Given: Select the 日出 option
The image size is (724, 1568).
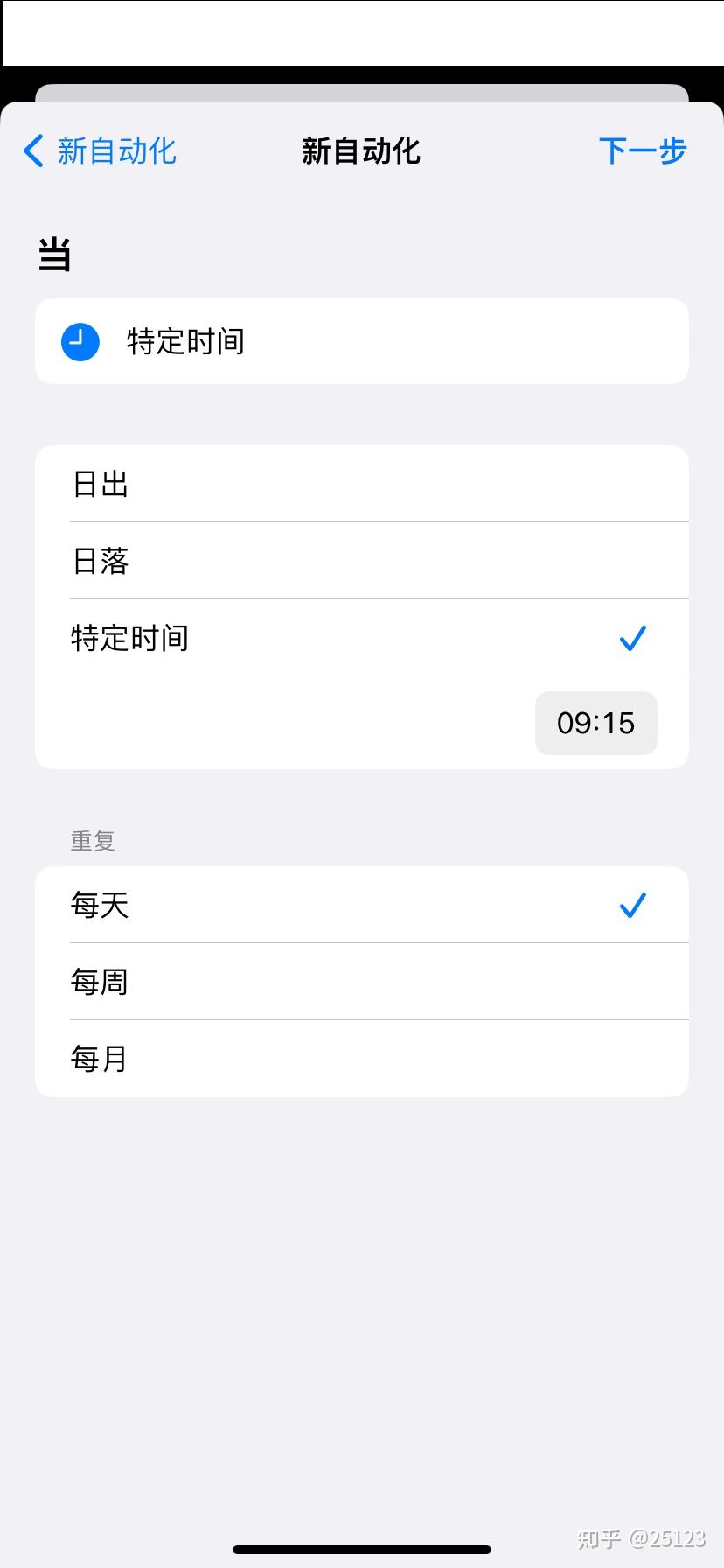Looking at the screenshot, I should coord(362,484).
